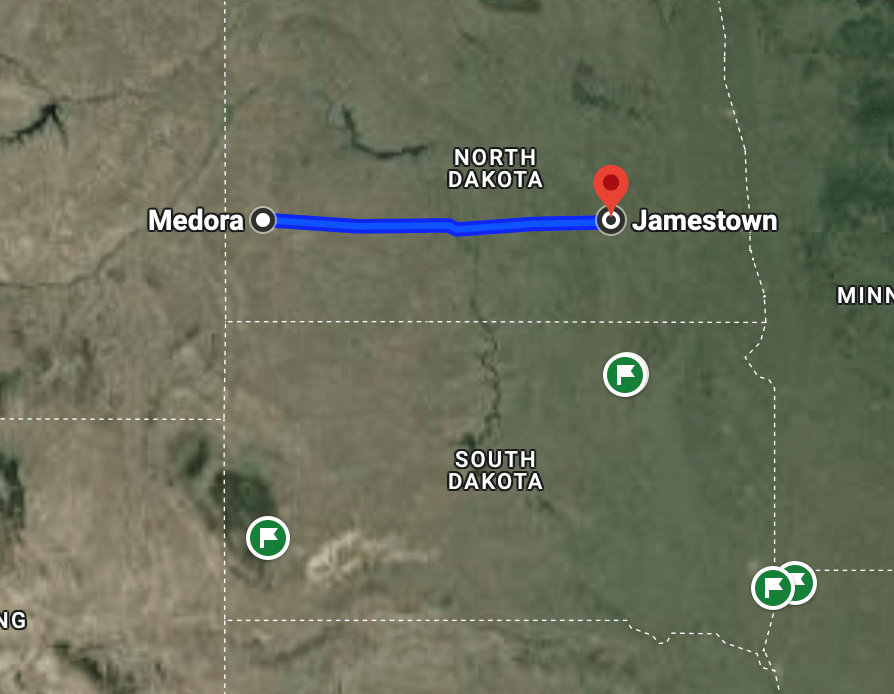Open the green flag marker in northeastern South Dakota
The width and height of the screenshot is (894, 694).
pos(626,375)
